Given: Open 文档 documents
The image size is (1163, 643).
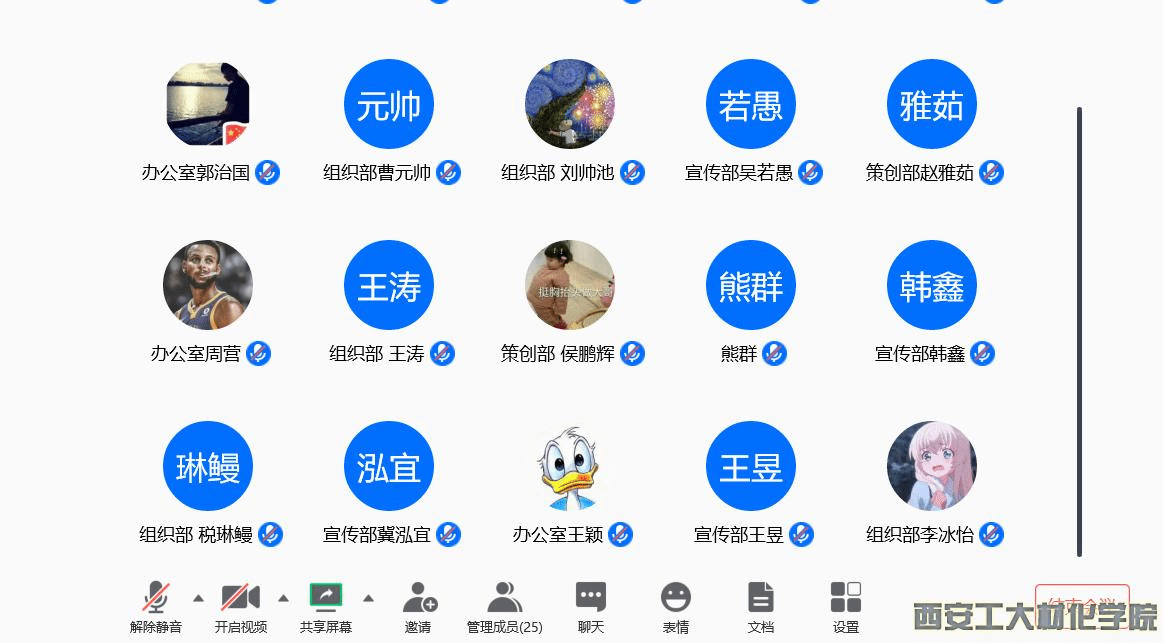Looking at the screenshot, I should 761,606.
